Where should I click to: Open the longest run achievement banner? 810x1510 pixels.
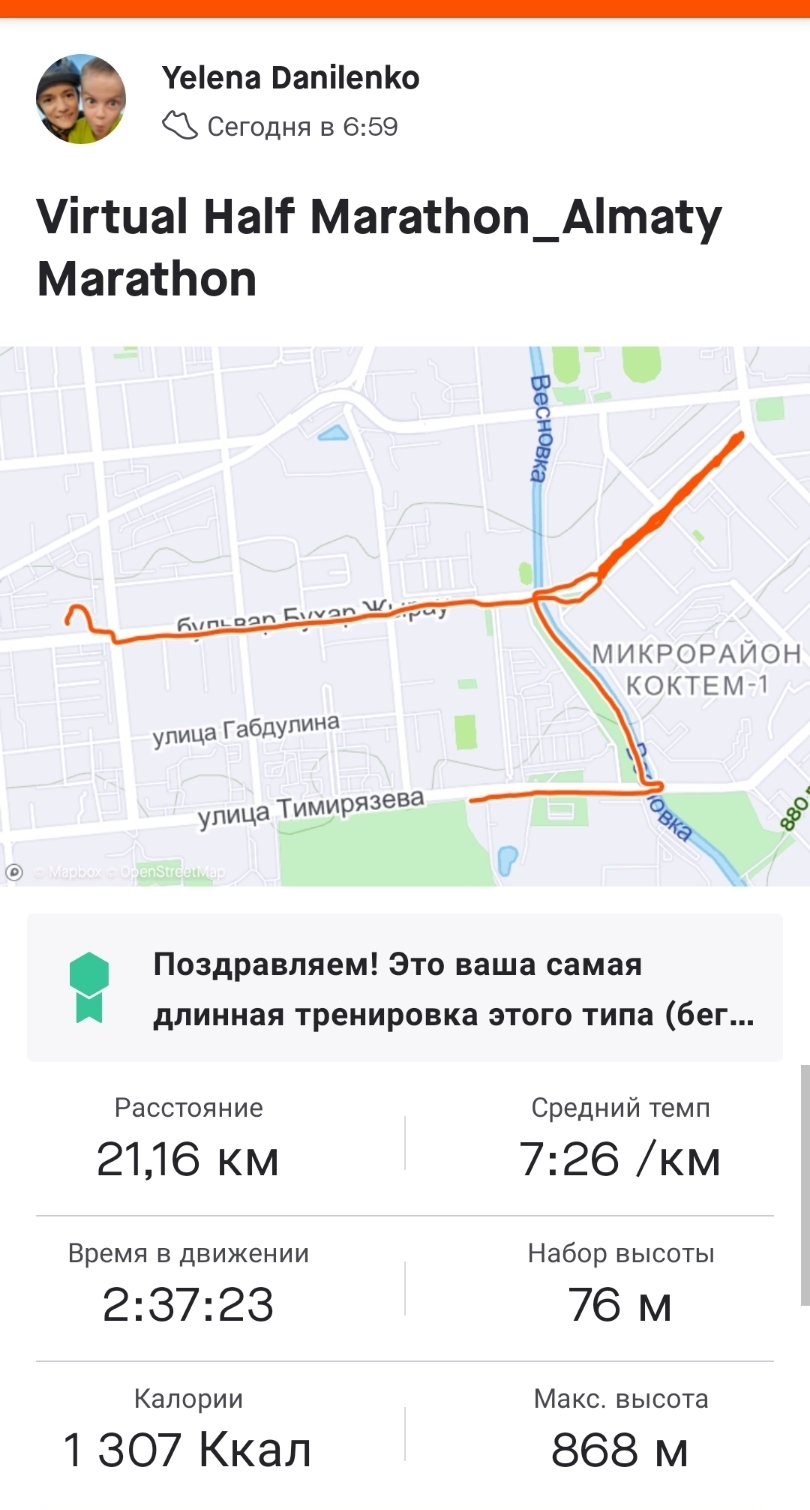(x=405, y=989)
